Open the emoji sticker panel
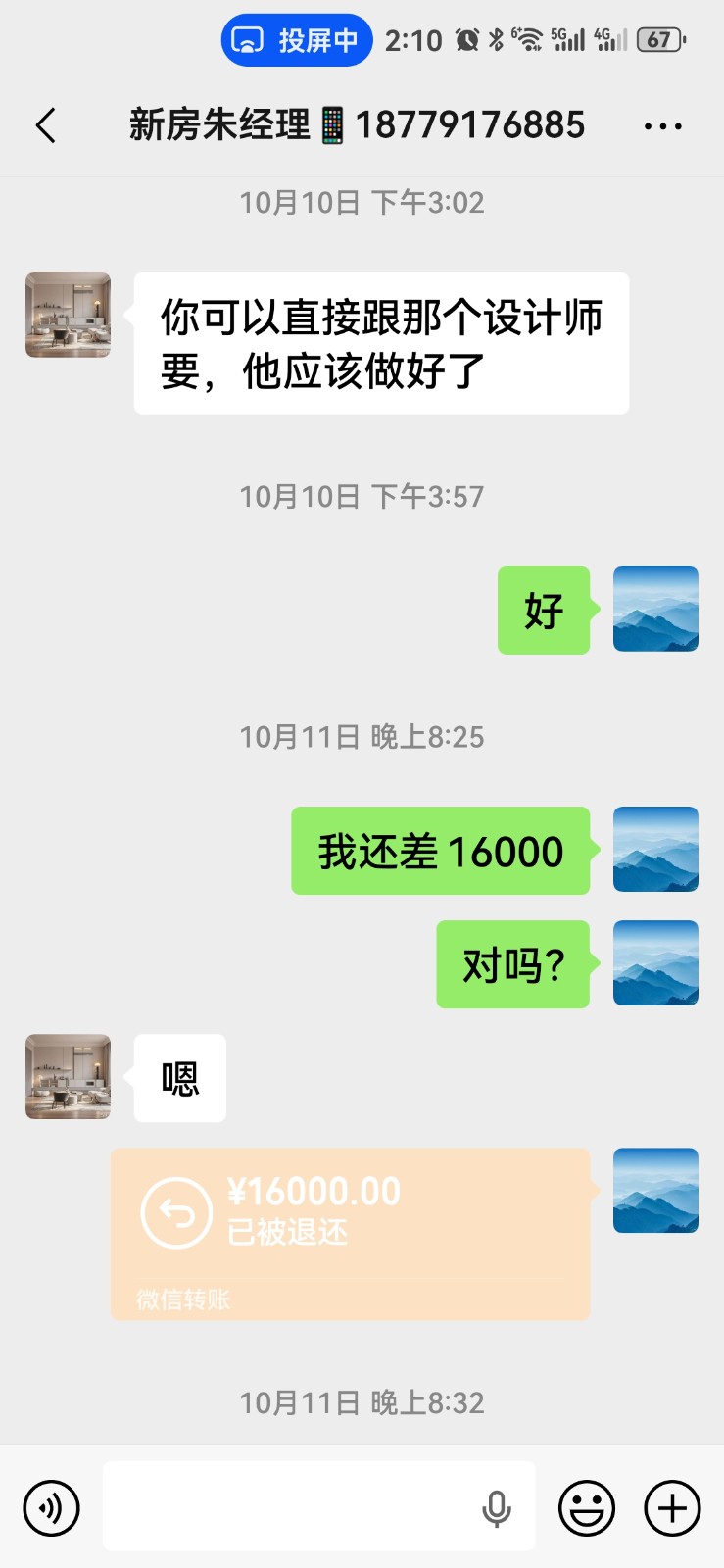This screenshot has height=1568, width=724. pyautogui.click(x=587, y=1507)
